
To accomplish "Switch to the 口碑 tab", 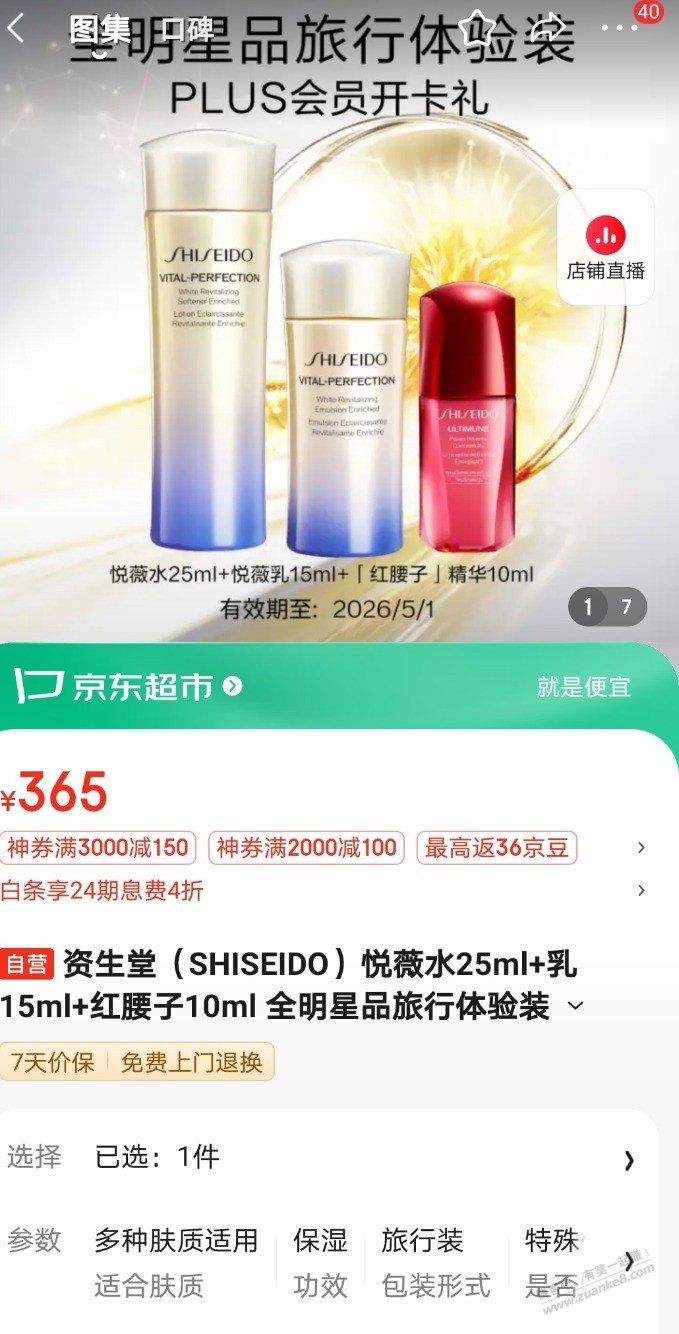I will [187, 30].
